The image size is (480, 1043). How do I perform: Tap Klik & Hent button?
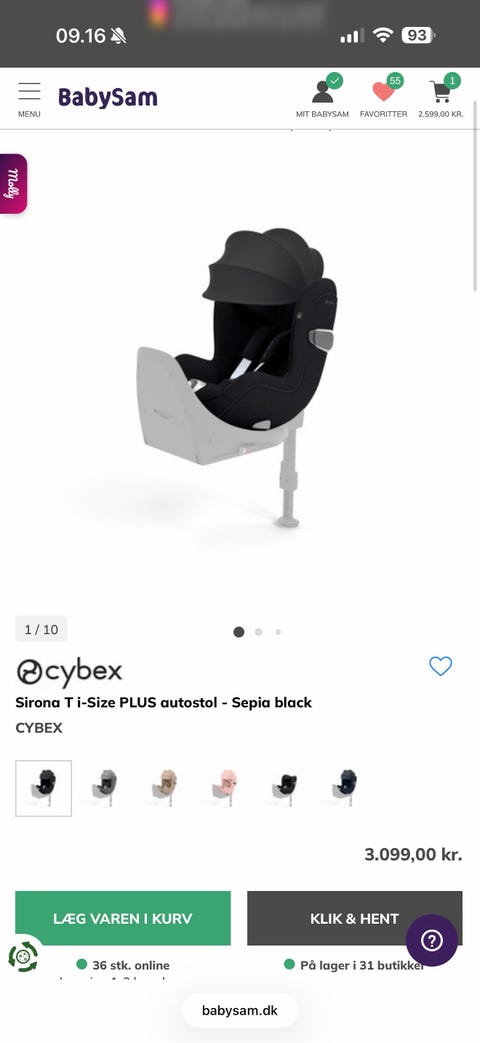[354, 918]
